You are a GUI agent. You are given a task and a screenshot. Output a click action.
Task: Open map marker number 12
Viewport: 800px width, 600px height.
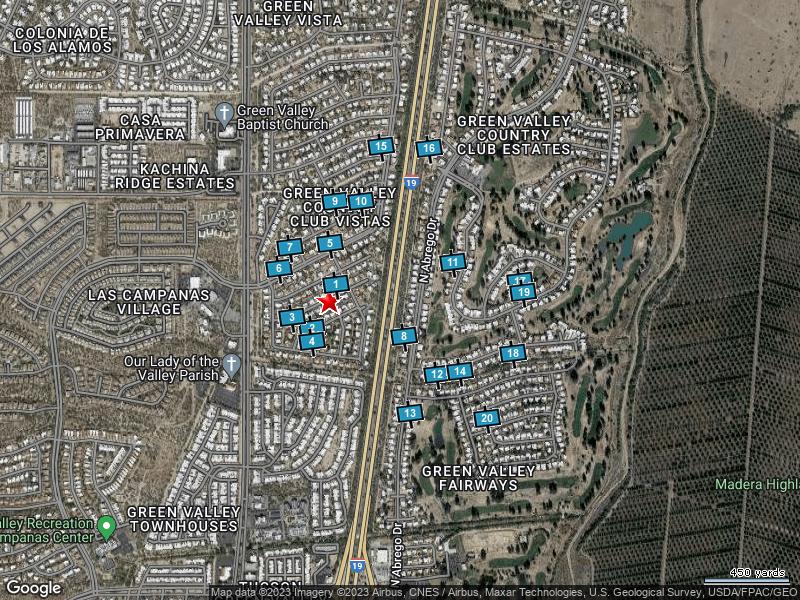point(436,375)
